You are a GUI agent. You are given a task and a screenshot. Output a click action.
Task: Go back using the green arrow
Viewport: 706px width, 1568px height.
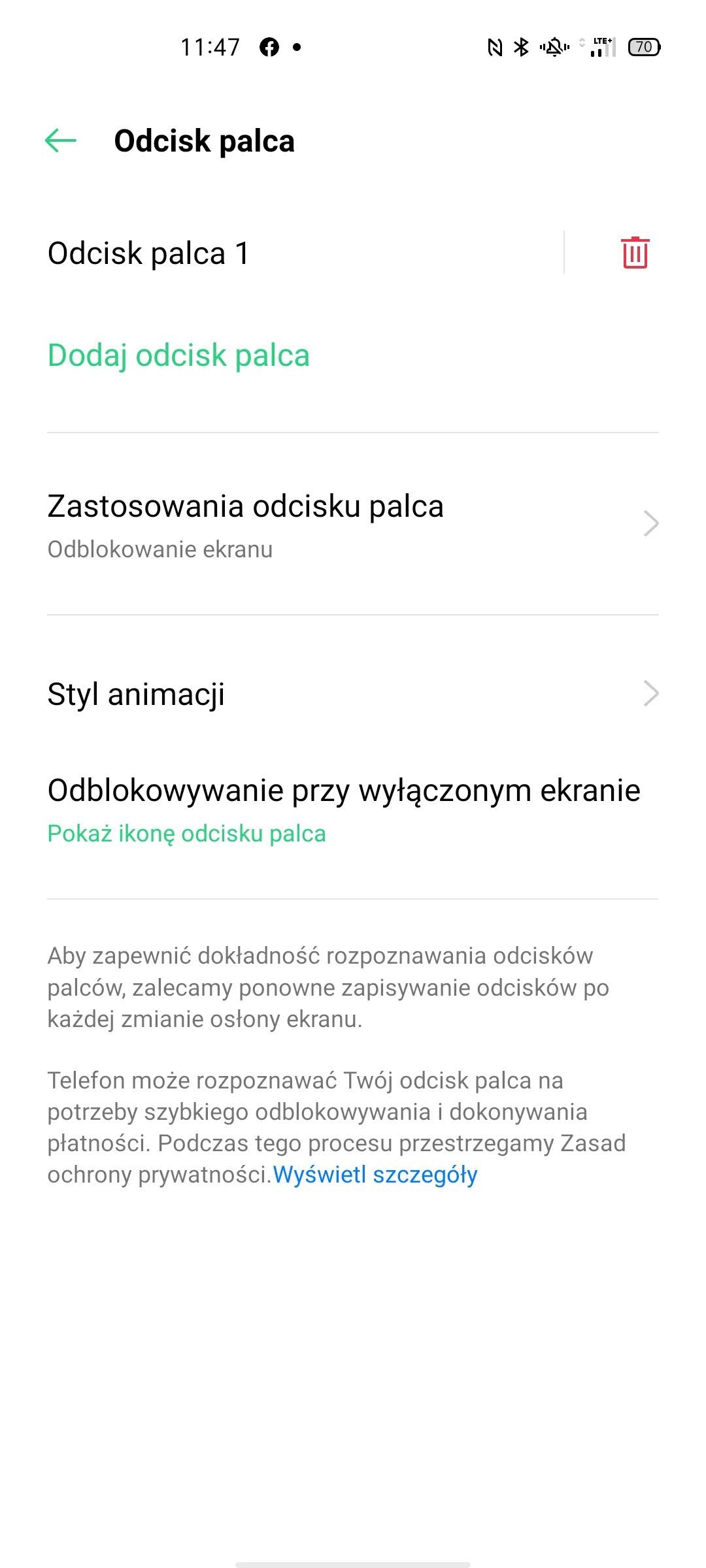[x=61, y=140]
